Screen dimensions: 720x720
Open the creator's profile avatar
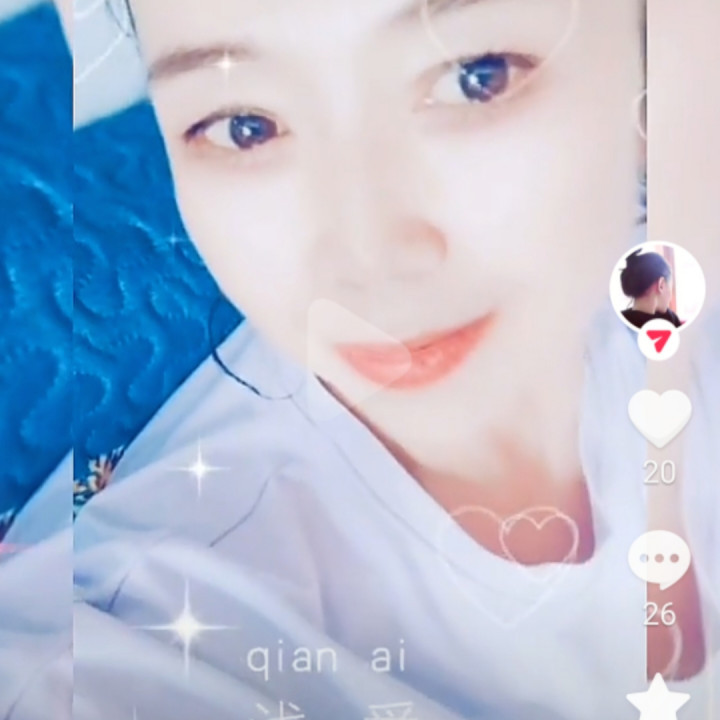click(657, 287)
